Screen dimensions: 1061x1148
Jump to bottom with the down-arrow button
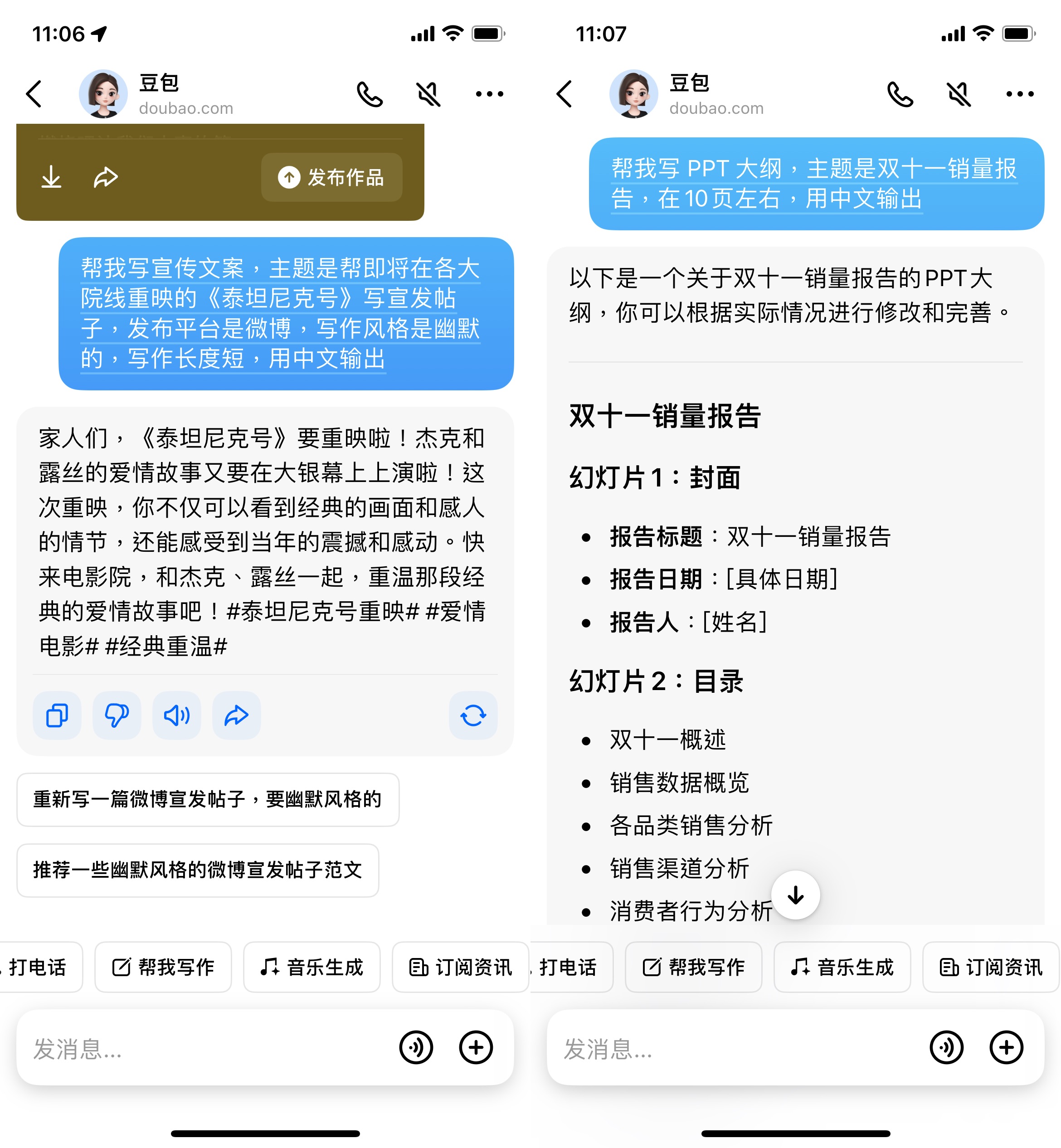click(x=795, y=895)
